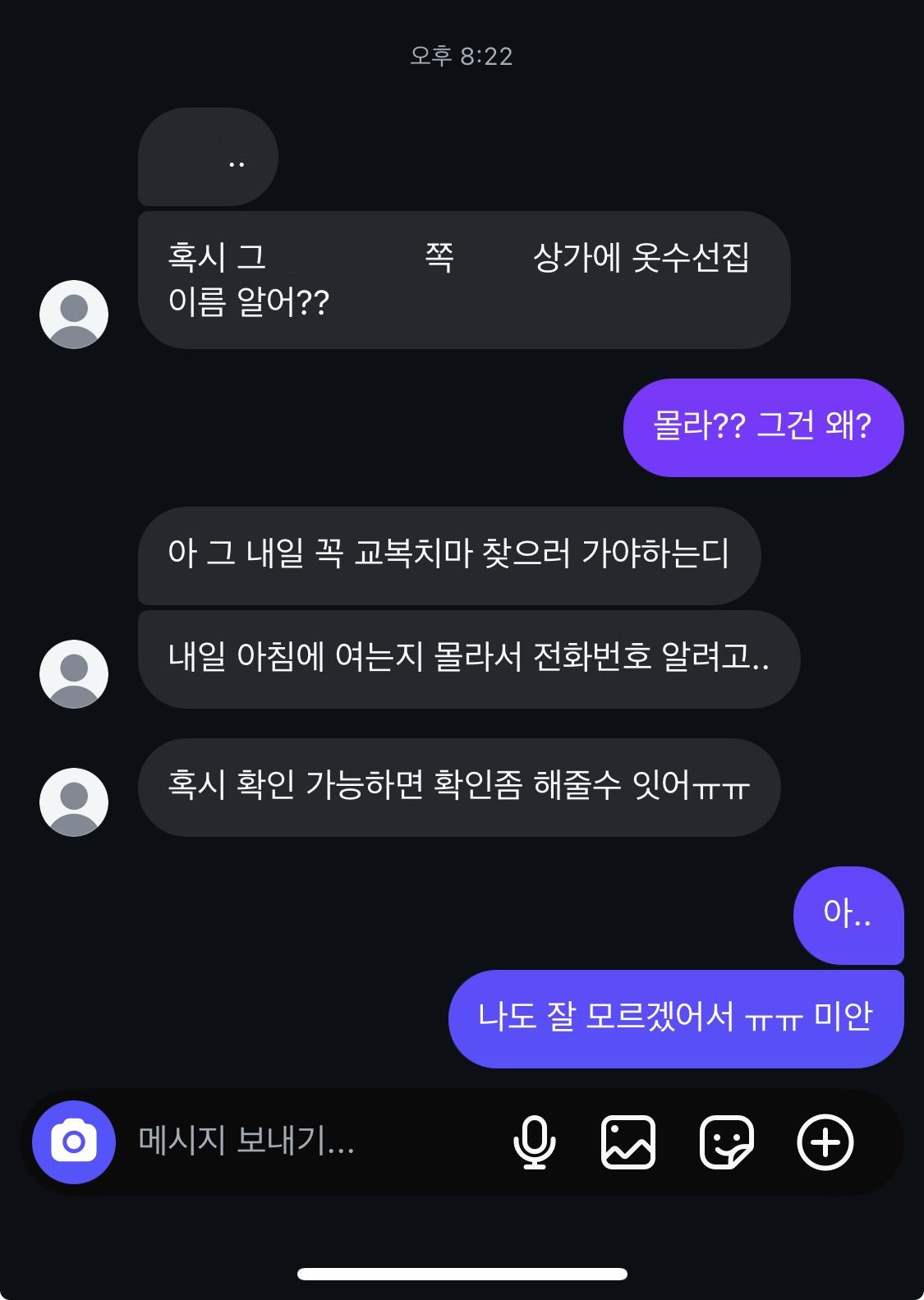
Task: Tap the plus icon for more attachment options
Action: click(x=825, y=1140)
